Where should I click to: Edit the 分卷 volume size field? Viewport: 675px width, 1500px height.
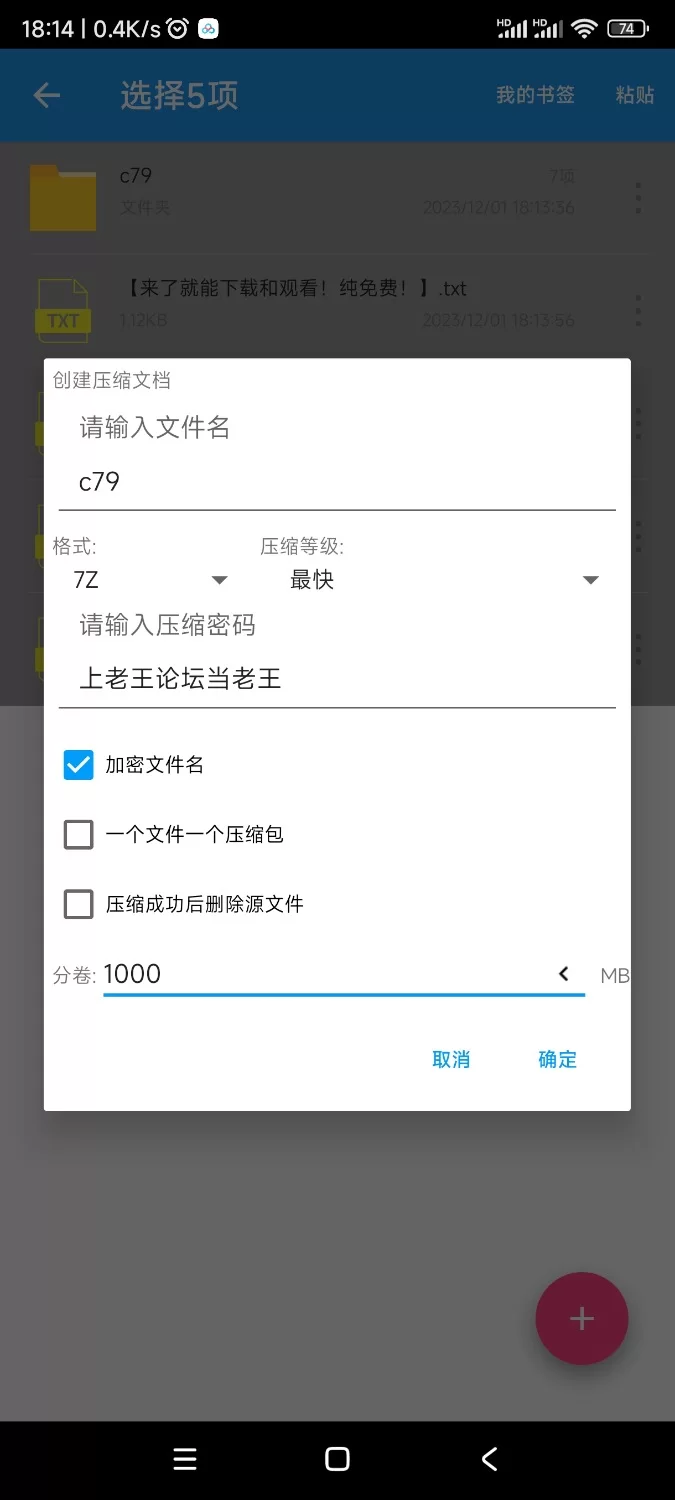pyautogui.click(x=325, y=974)
